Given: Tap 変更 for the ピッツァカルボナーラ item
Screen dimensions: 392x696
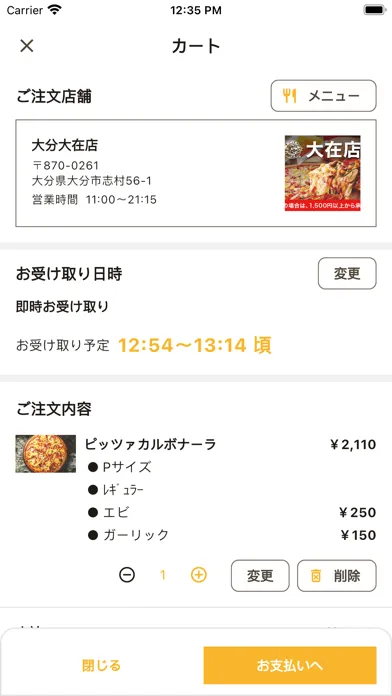Looking at the screenshot, I should tap(260, 576).
